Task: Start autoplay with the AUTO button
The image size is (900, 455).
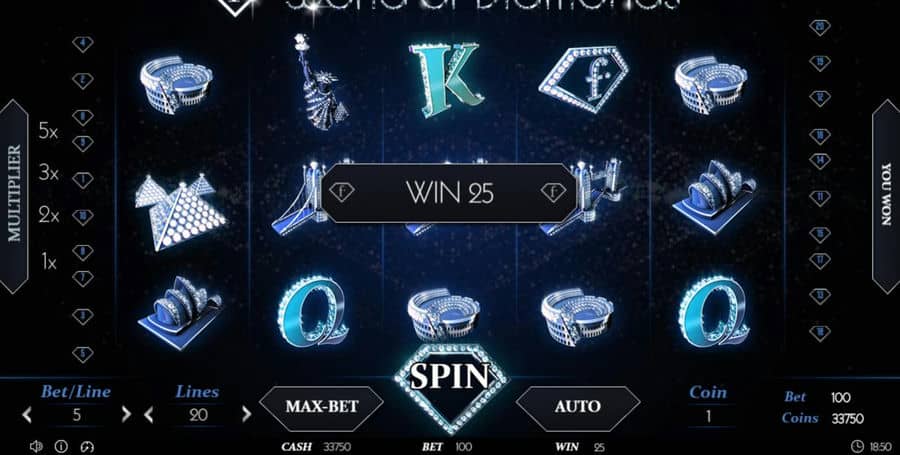Action: (577, 406)
